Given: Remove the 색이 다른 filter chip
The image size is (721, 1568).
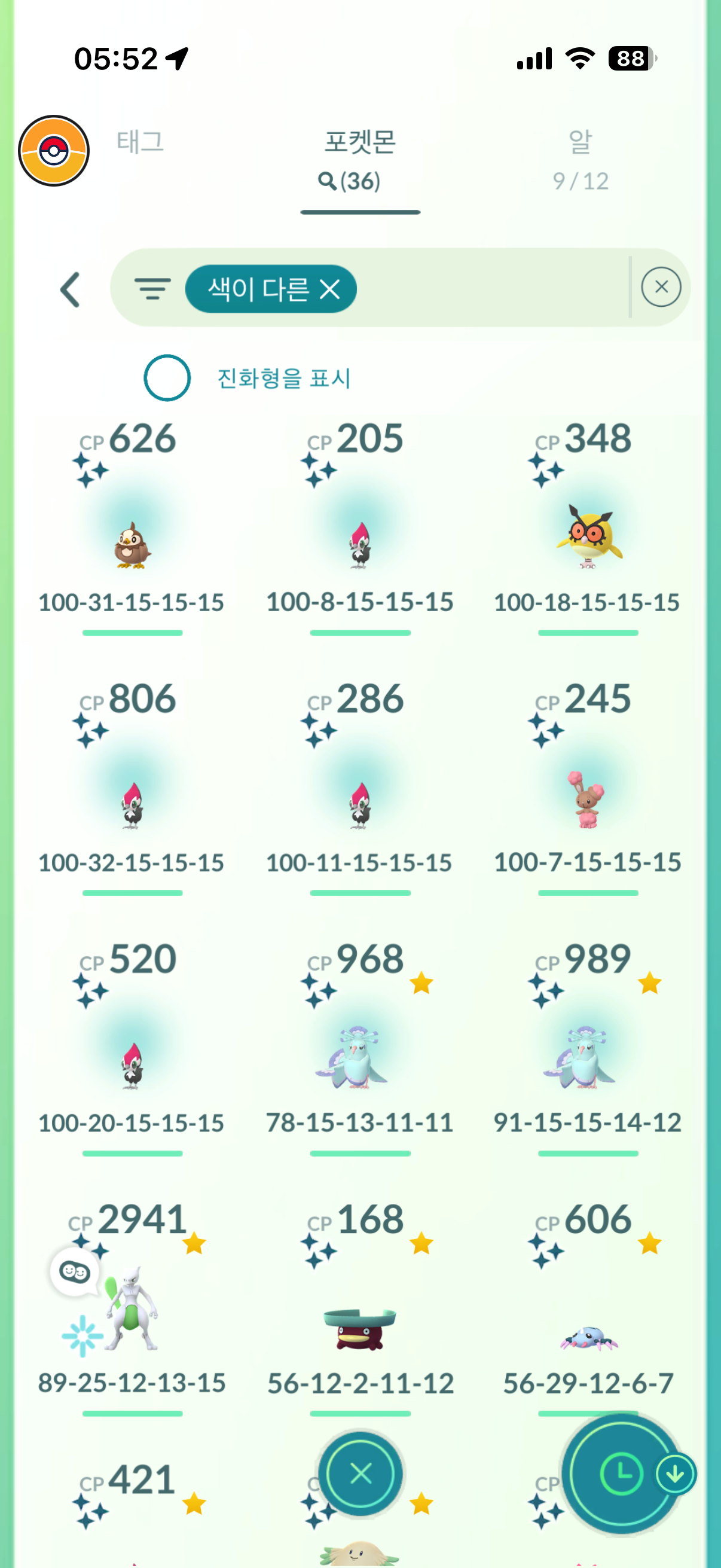Looking at the screenshot, I should pos(330,289).
